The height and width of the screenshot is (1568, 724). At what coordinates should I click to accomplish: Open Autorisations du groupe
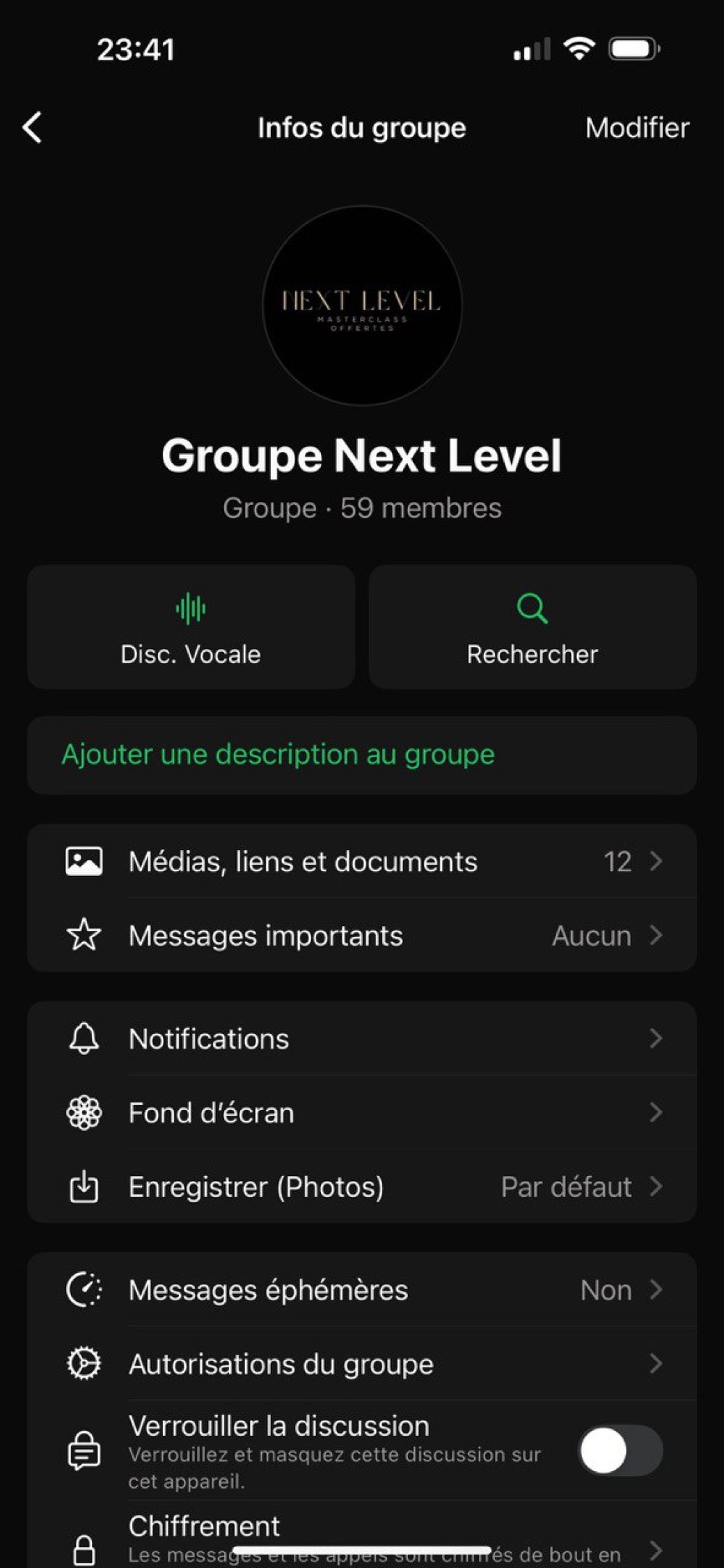362,1363
